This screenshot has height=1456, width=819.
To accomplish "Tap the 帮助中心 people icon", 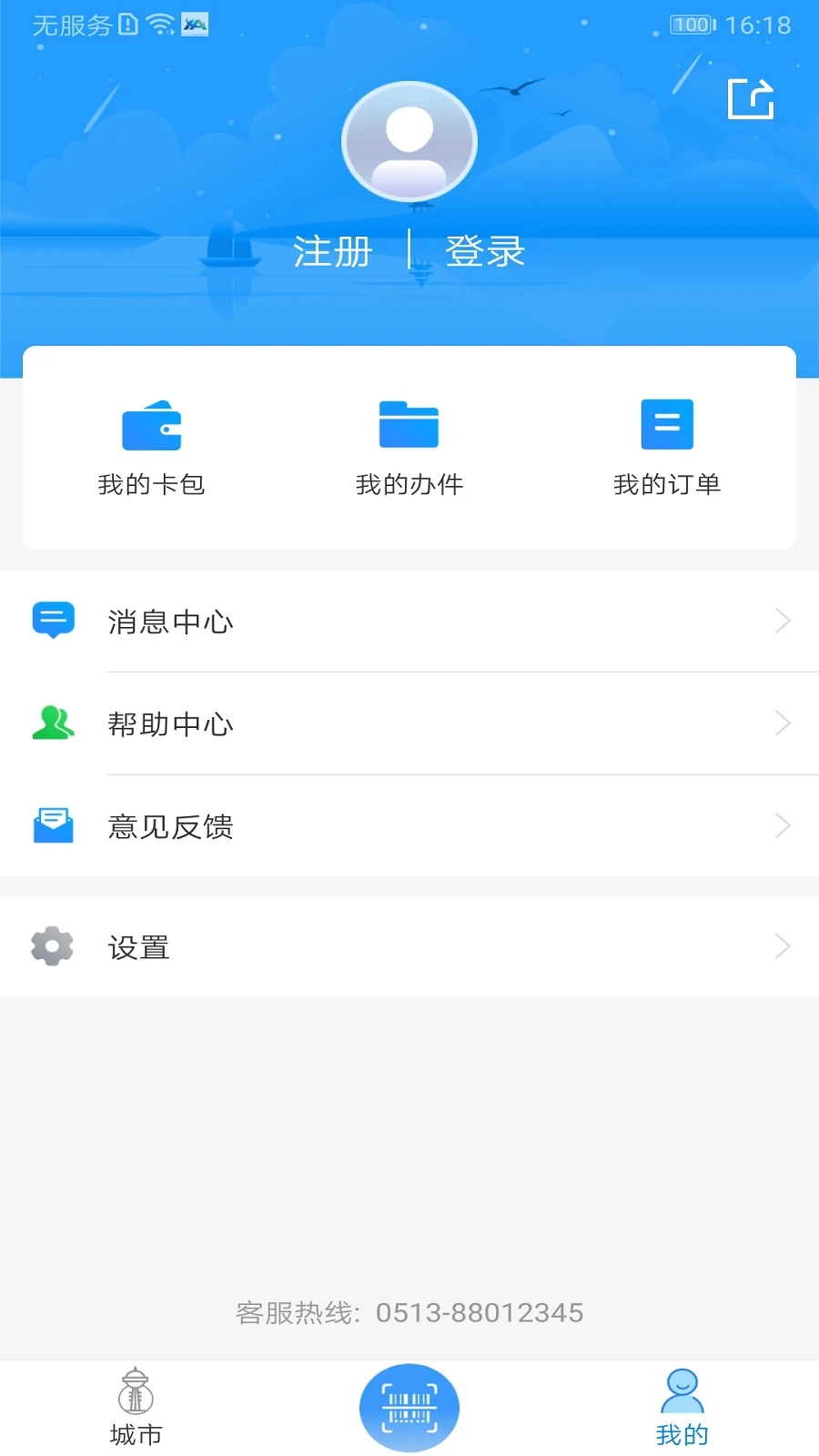I will [x=53, y=723].
